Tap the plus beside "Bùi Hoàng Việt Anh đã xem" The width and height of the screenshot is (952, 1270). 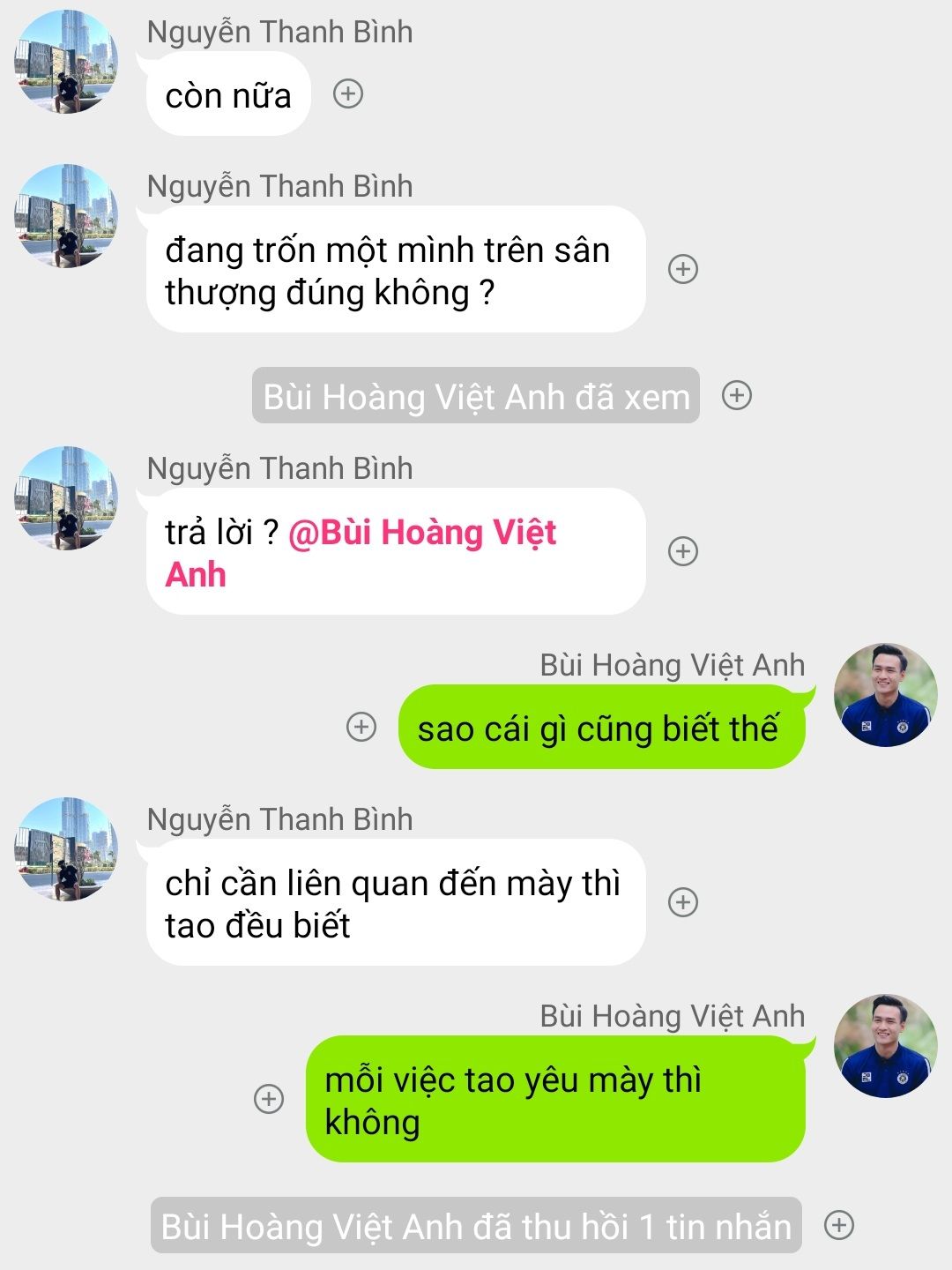click(737, 395)
